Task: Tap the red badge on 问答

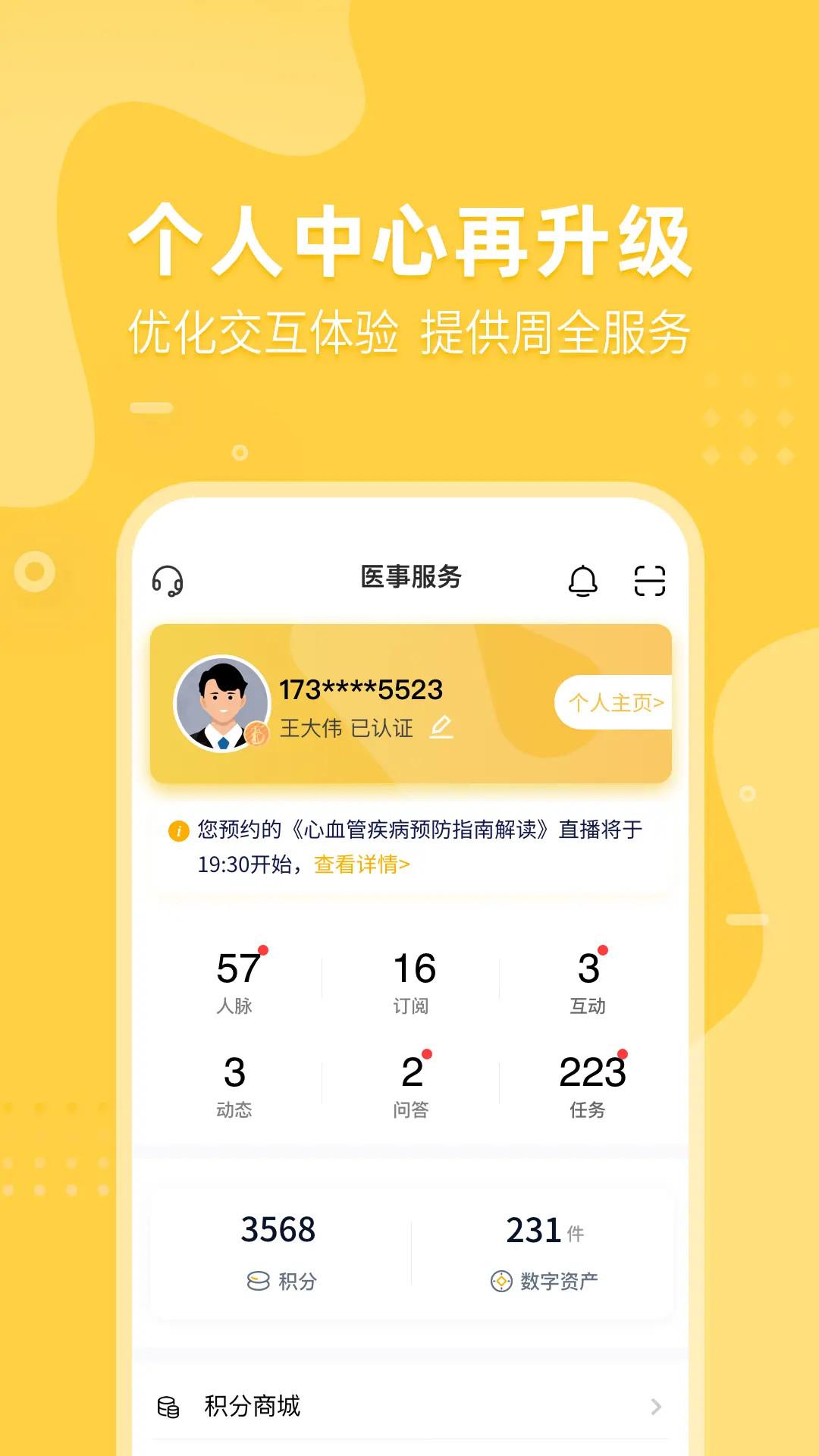Action: (x=428, y=1054)
